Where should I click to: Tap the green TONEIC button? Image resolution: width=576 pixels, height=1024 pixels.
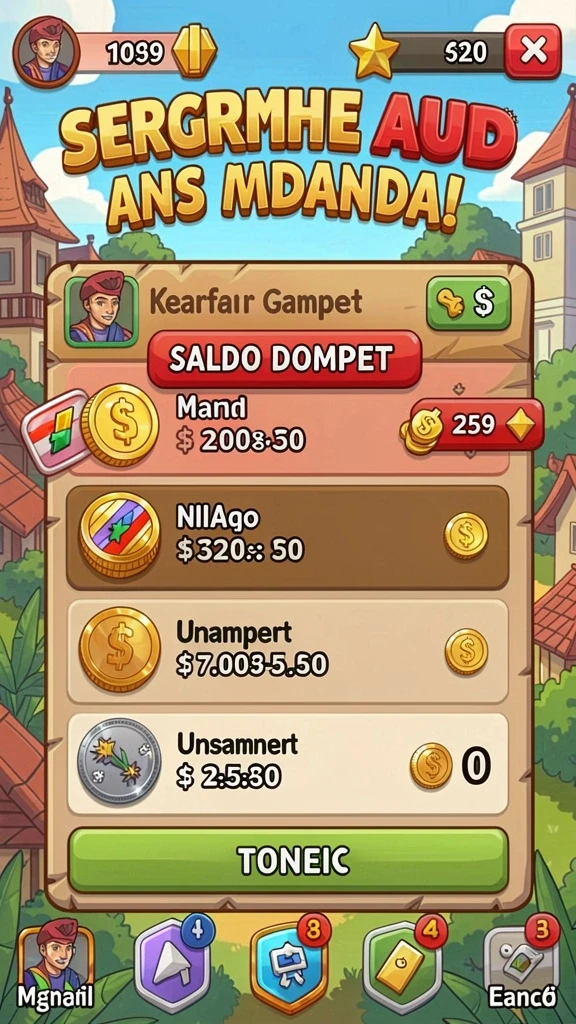coord(288,861)
